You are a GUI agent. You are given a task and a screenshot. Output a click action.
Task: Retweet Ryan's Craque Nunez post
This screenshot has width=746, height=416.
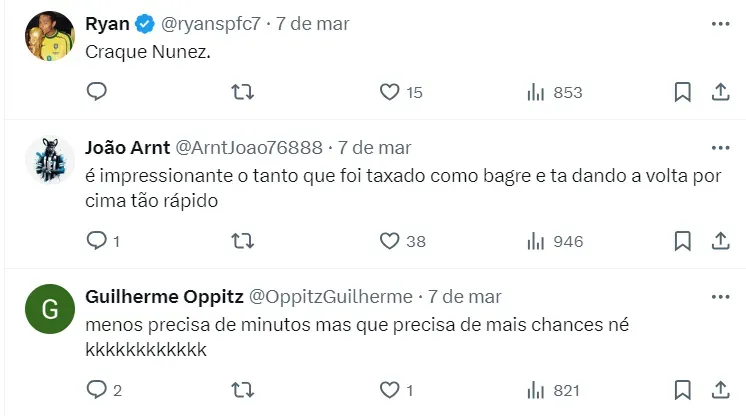tap(243, 92)
